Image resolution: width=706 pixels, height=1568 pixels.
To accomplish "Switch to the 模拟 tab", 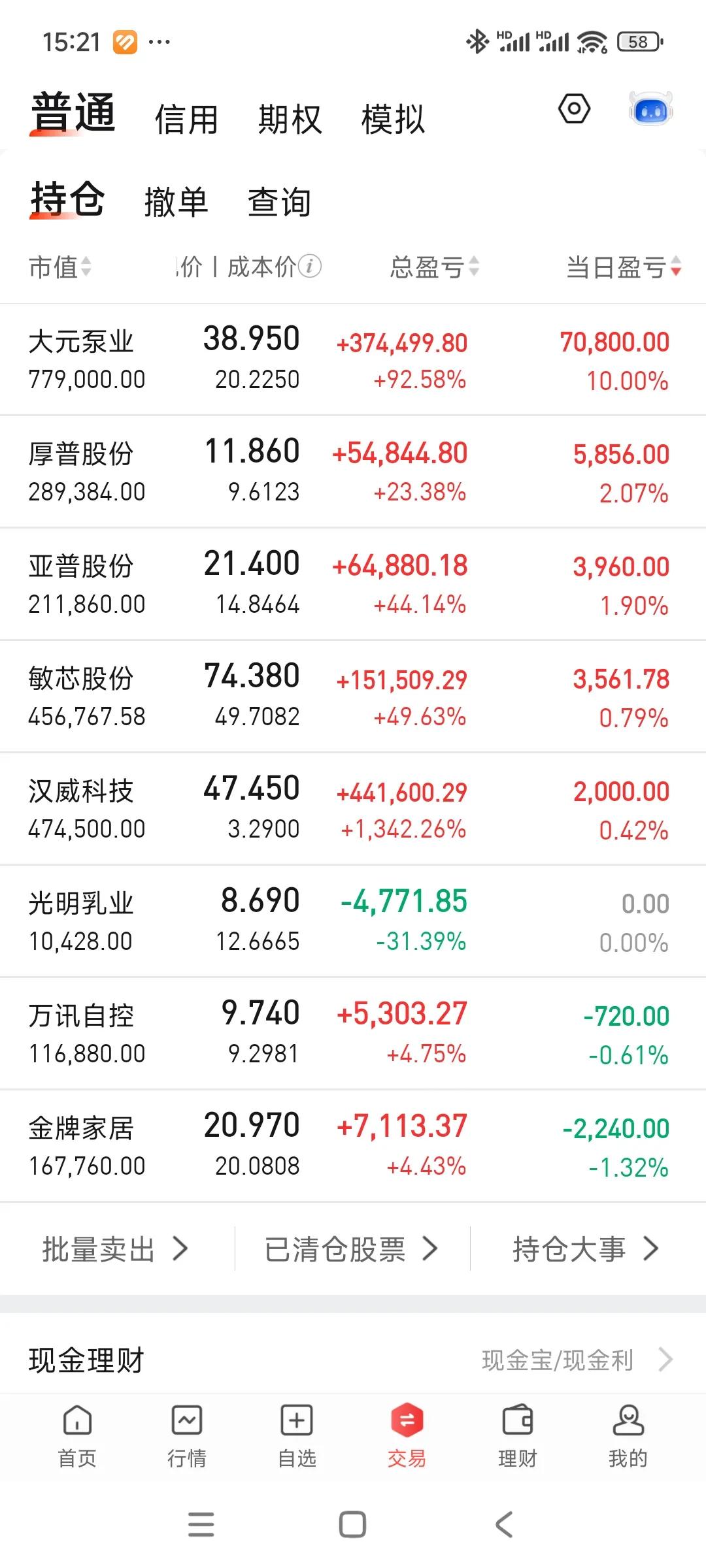I will tap(393, 120).
